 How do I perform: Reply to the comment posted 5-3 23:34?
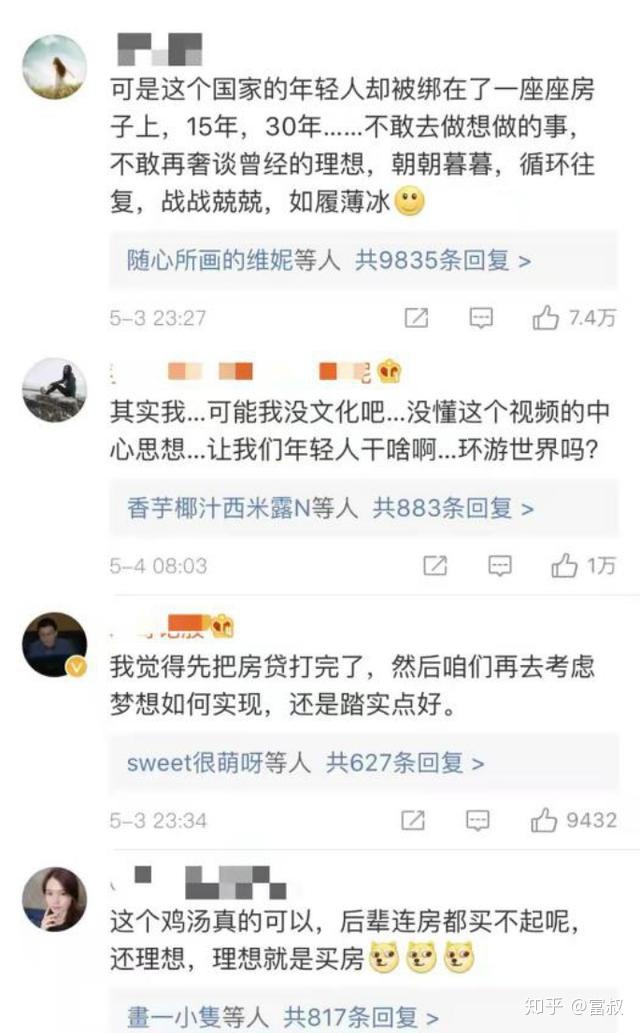pyautogui.click(x=478, y=821)
